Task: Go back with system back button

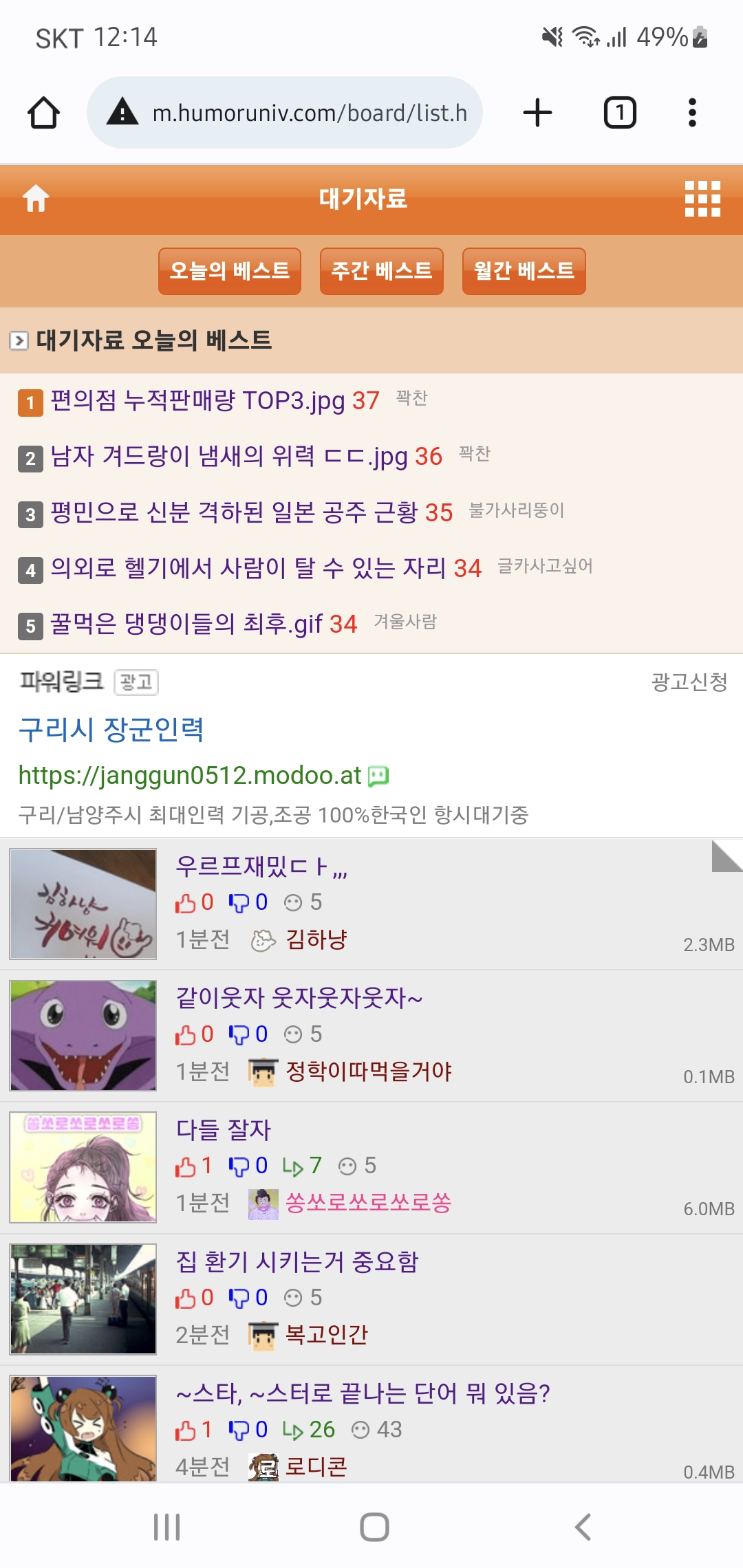Action: point(583,1527)
